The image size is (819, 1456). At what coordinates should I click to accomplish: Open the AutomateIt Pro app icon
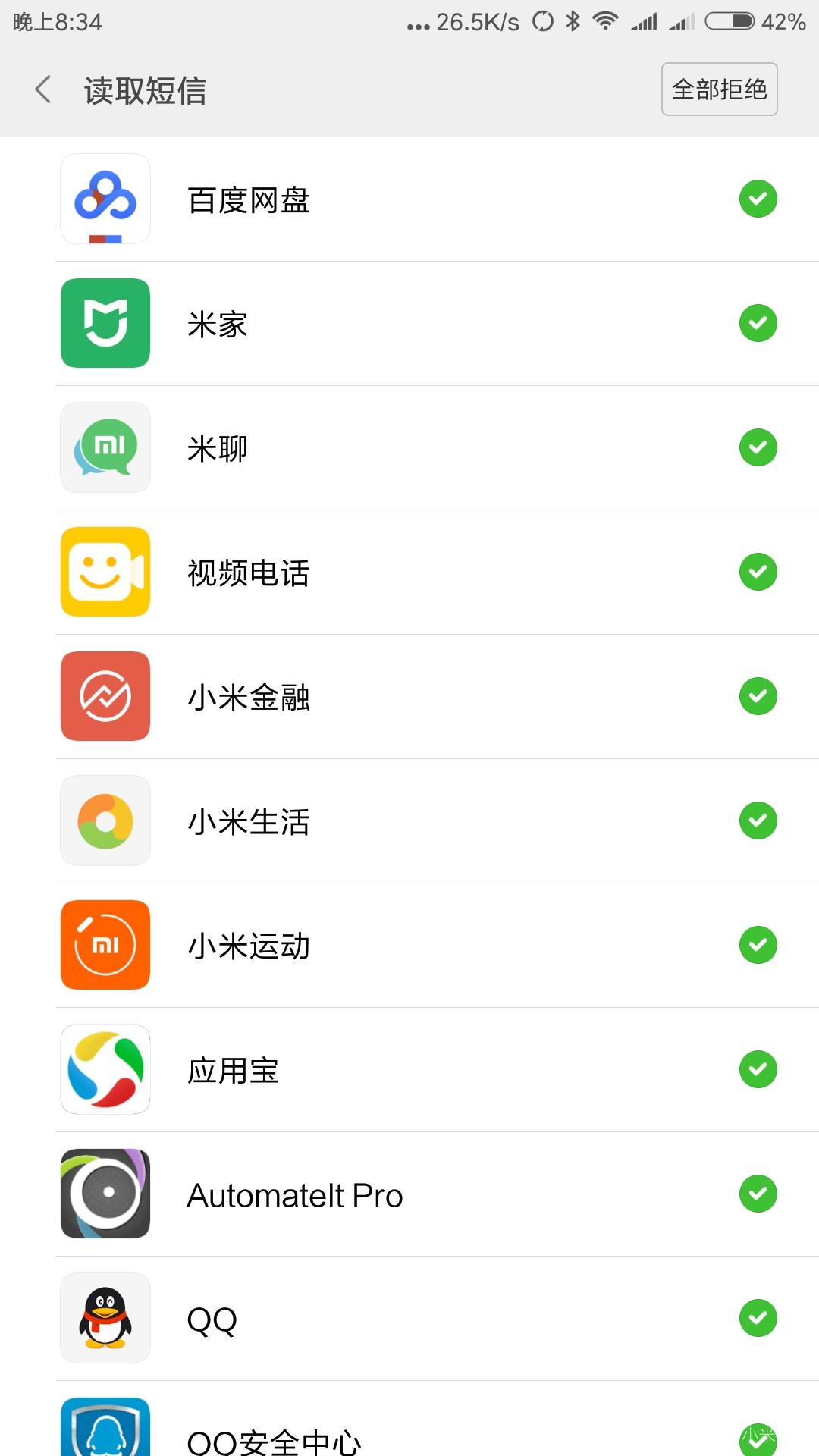click(105, 1193)
